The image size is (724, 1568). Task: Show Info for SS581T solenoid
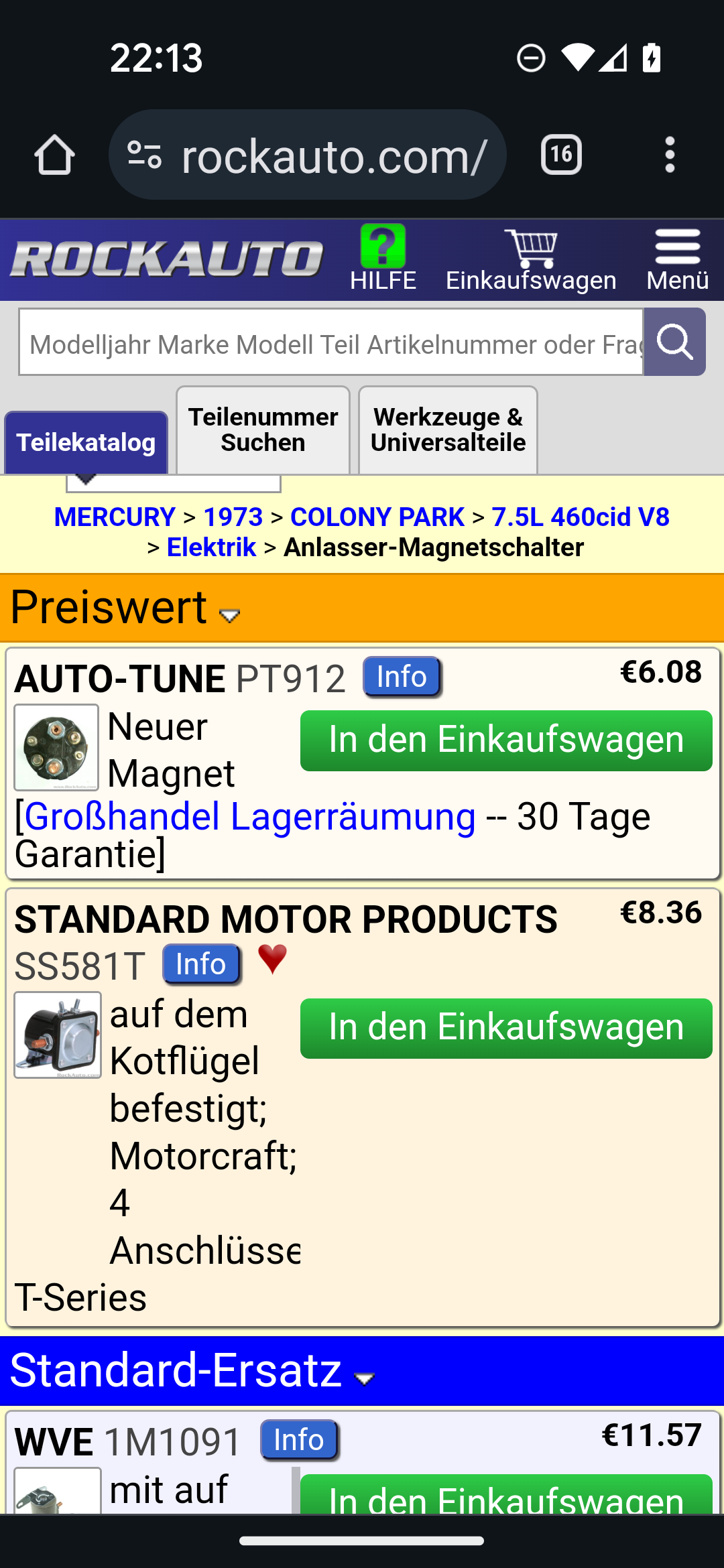coord(201,964)
